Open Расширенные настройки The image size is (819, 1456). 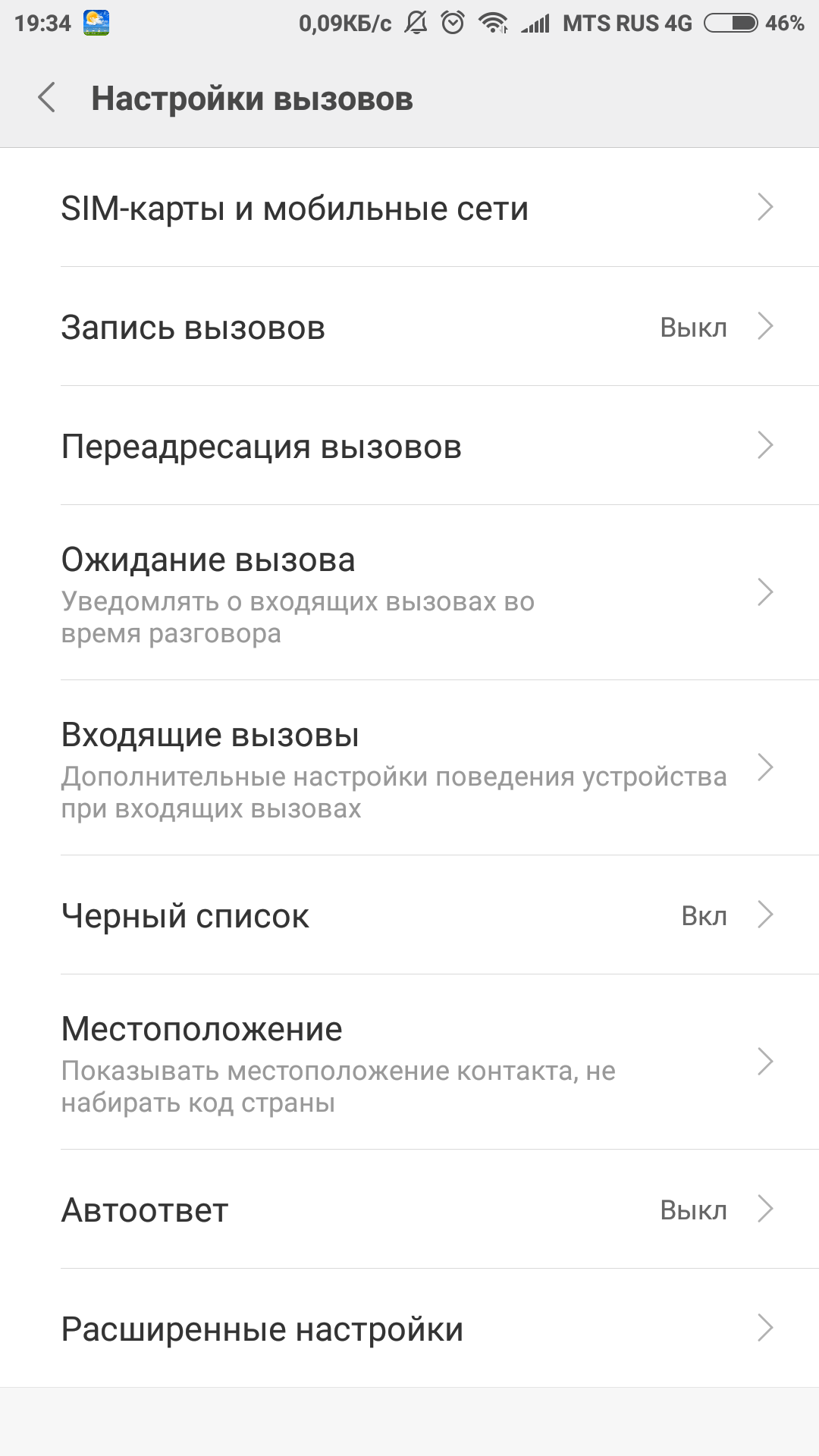pos(409,1329)
